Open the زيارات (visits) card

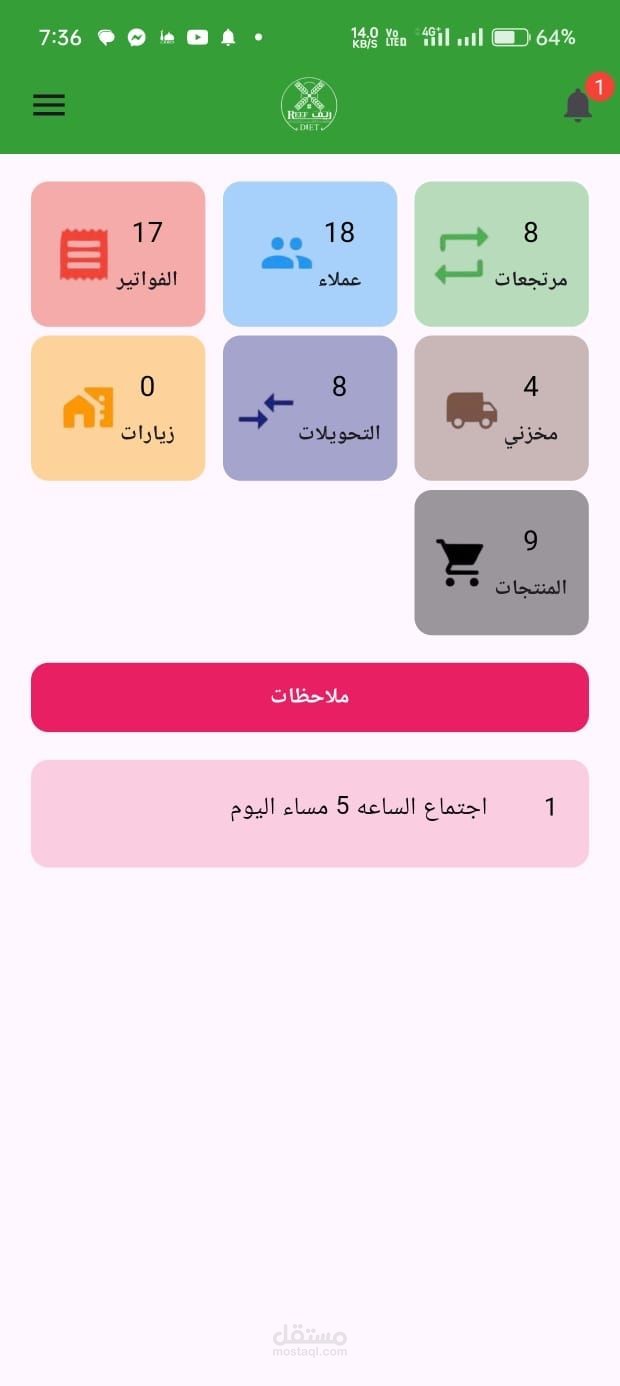pos(118,408)
